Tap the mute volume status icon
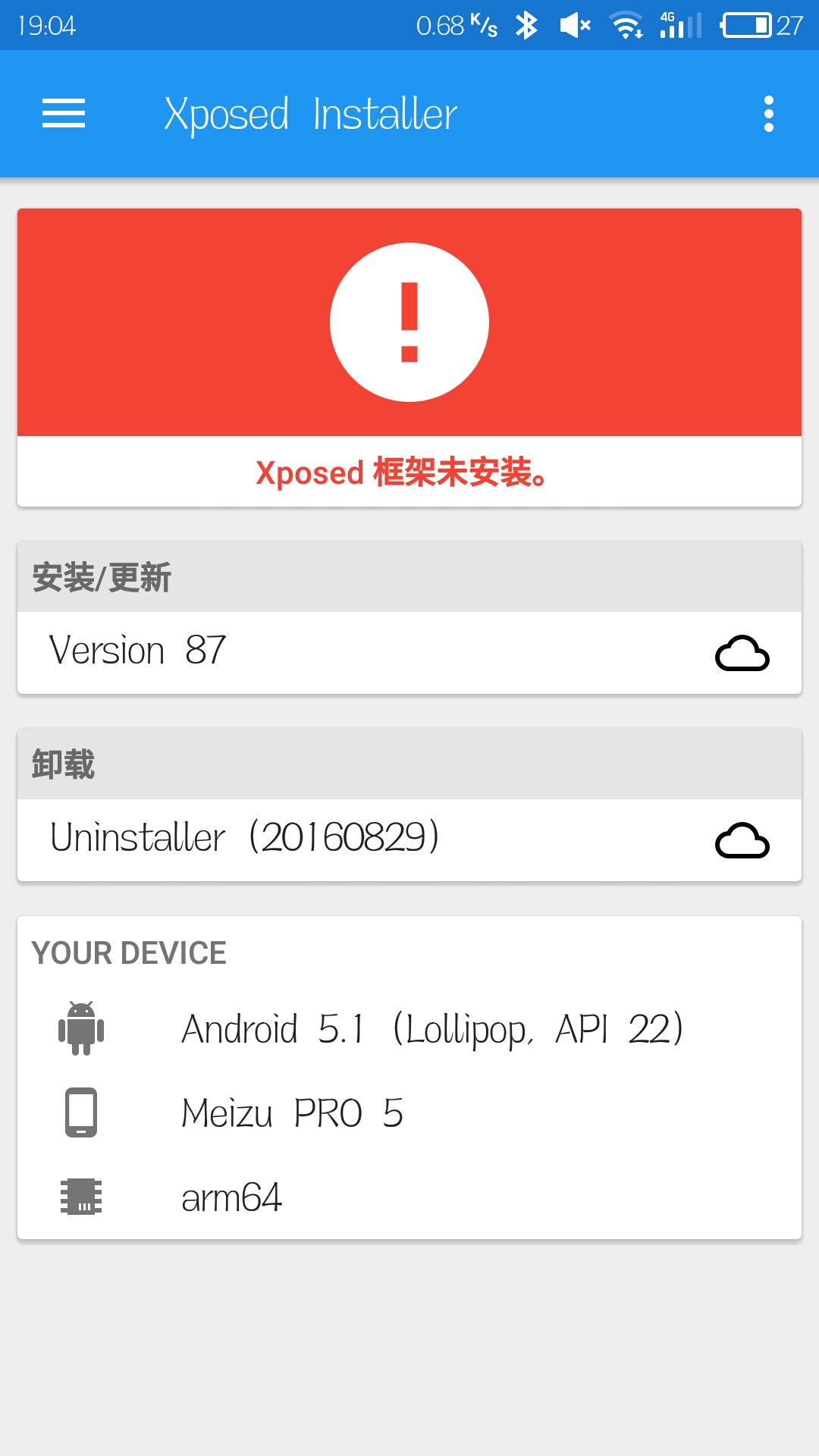This screenshot has height=1456, width=819. (574, 25)
